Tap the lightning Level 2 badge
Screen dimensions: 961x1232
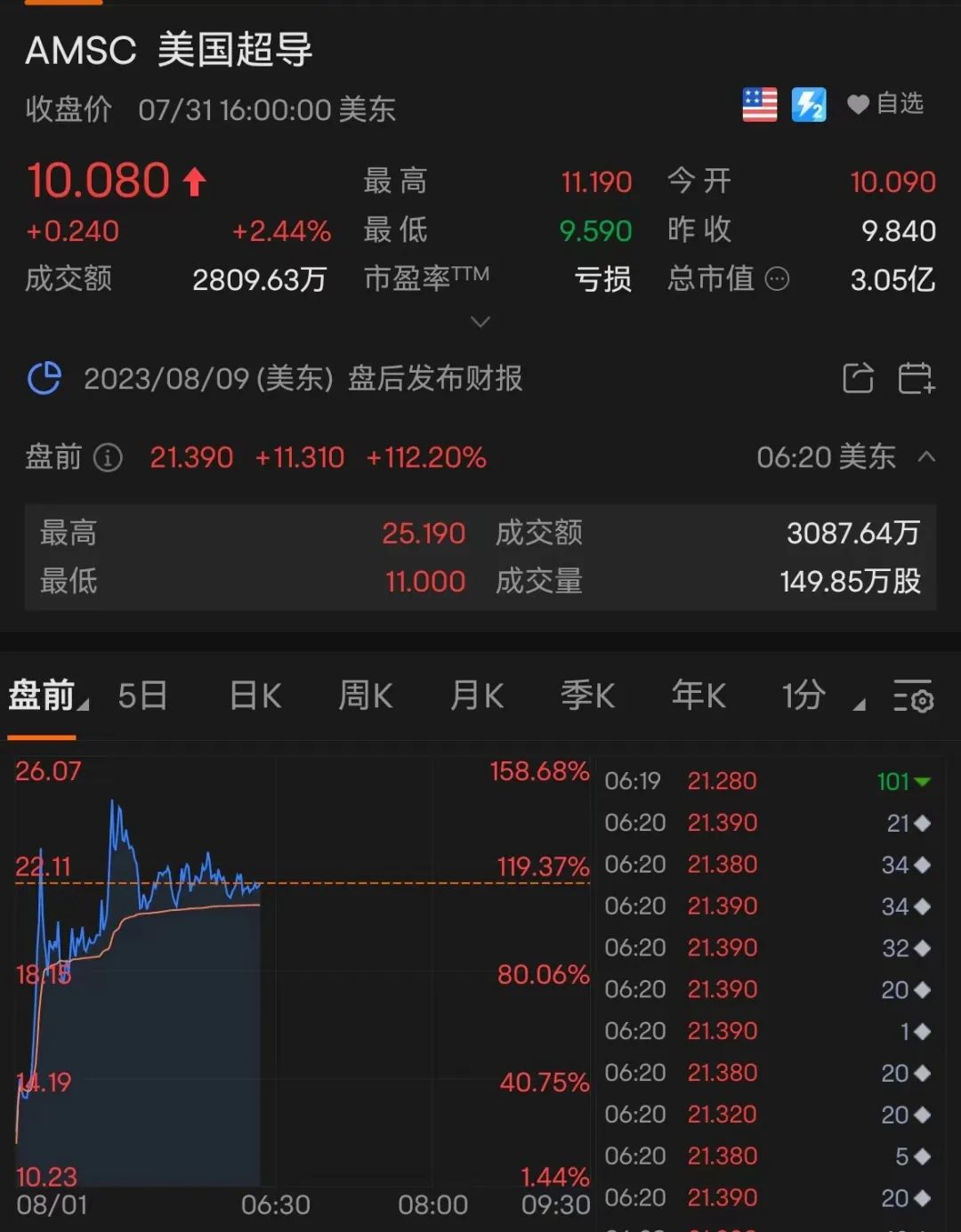click(x=809, y=105)
